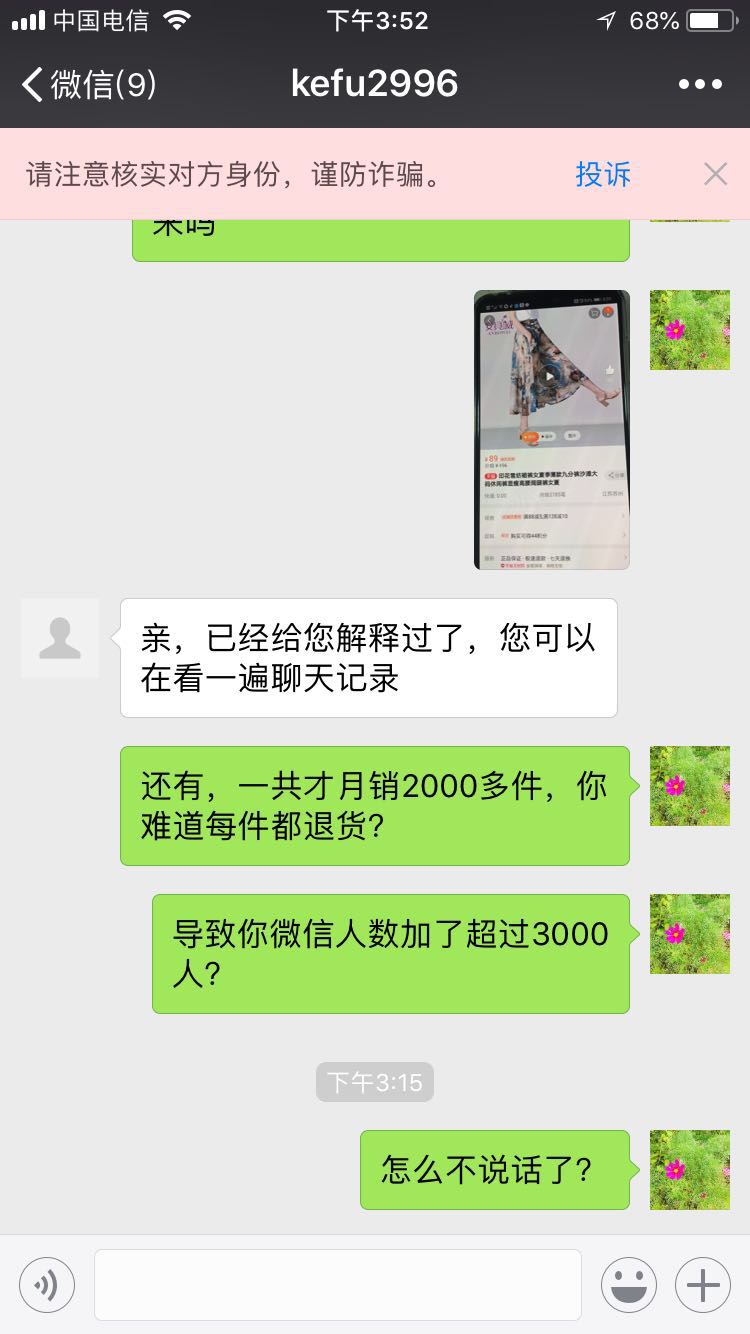Focus the message text field
This screenshot has width=750, height=1334.
[x=337, y=1285]
